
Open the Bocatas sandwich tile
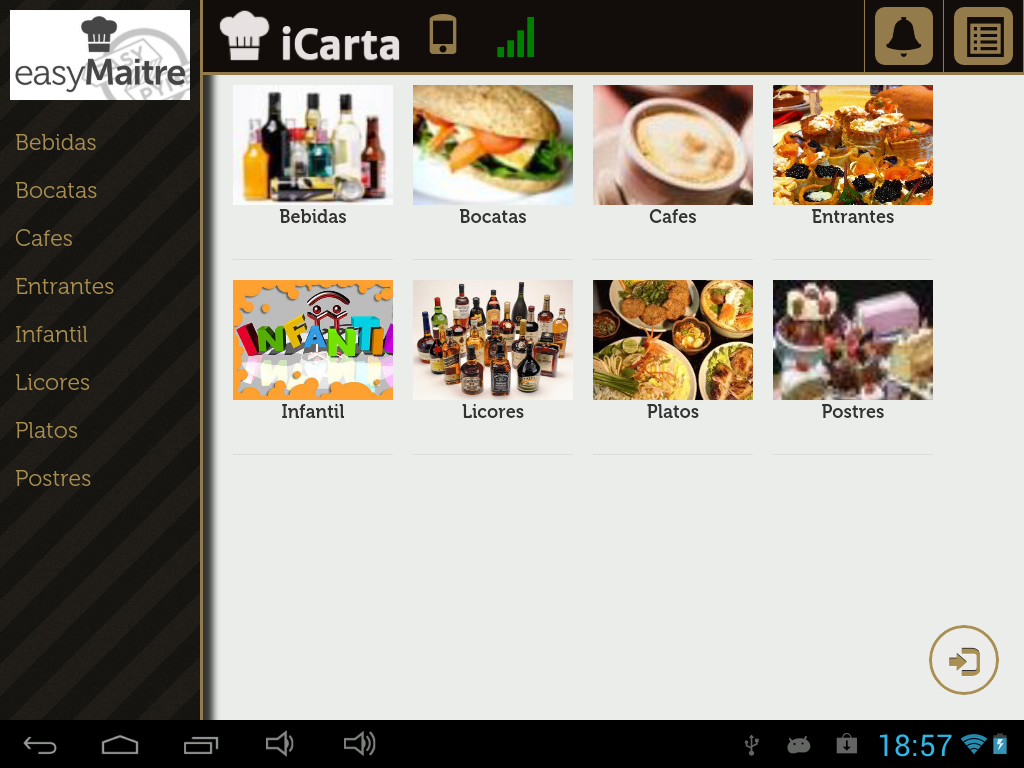coord(493,145)
